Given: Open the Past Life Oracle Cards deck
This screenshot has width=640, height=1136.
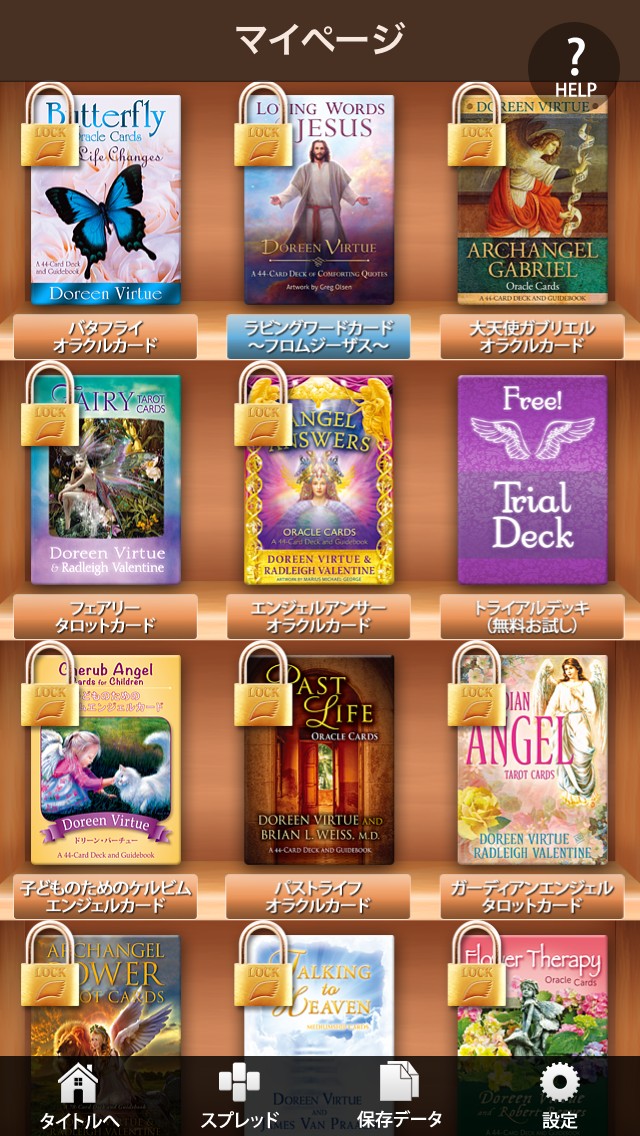Looking at the screenshot, I should click(319, 759).
